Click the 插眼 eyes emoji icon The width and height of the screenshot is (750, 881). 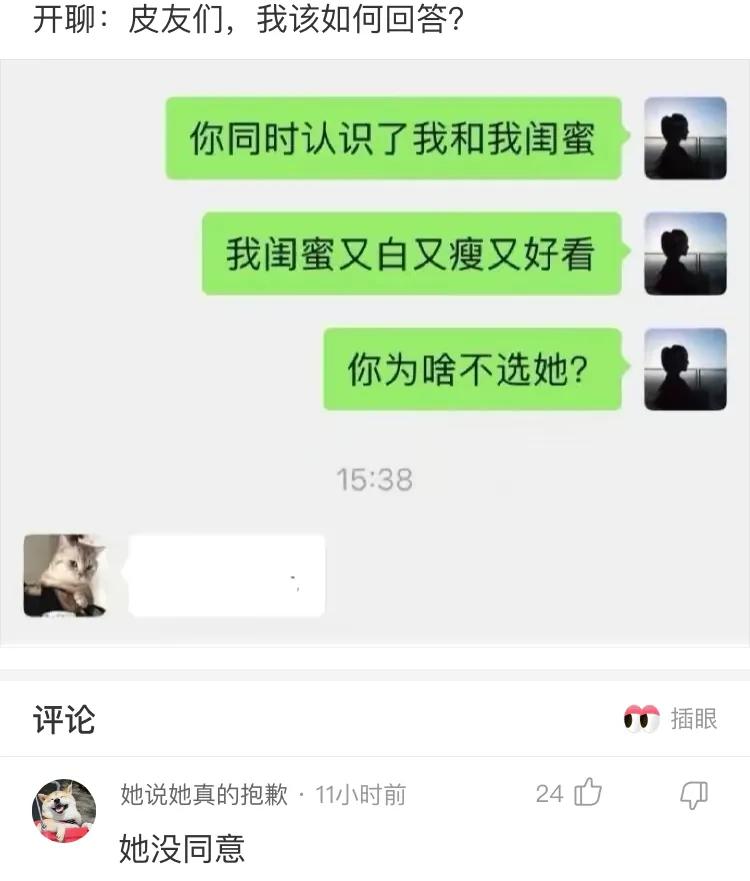[642, 718]
